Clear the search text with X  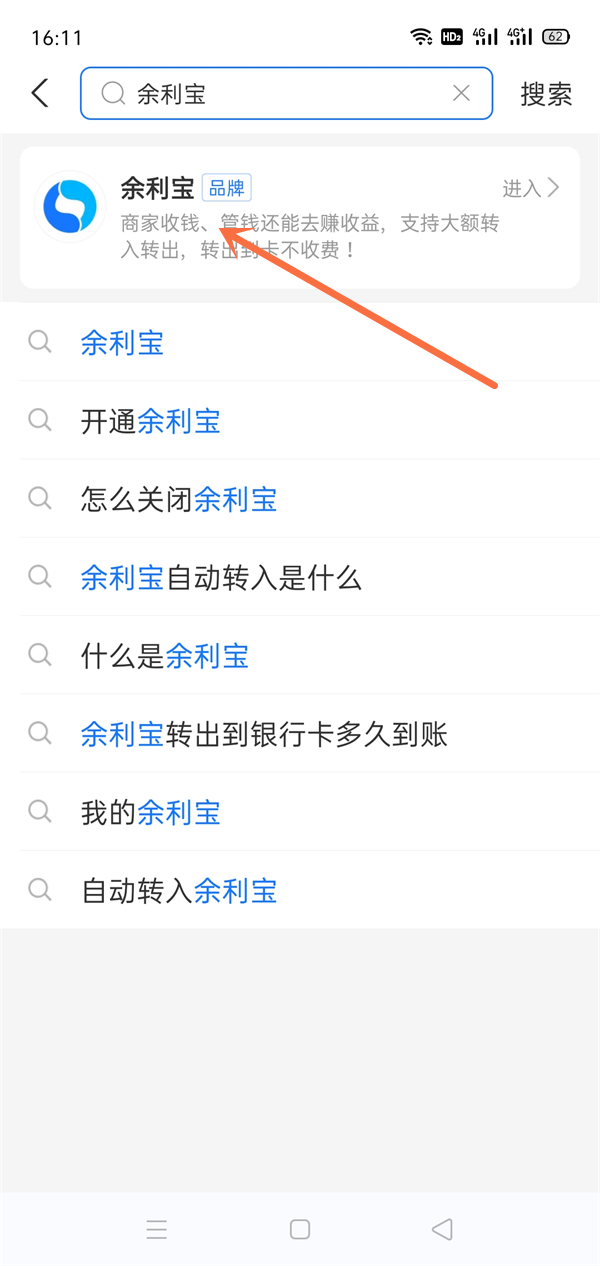click(x=461, y=93)
